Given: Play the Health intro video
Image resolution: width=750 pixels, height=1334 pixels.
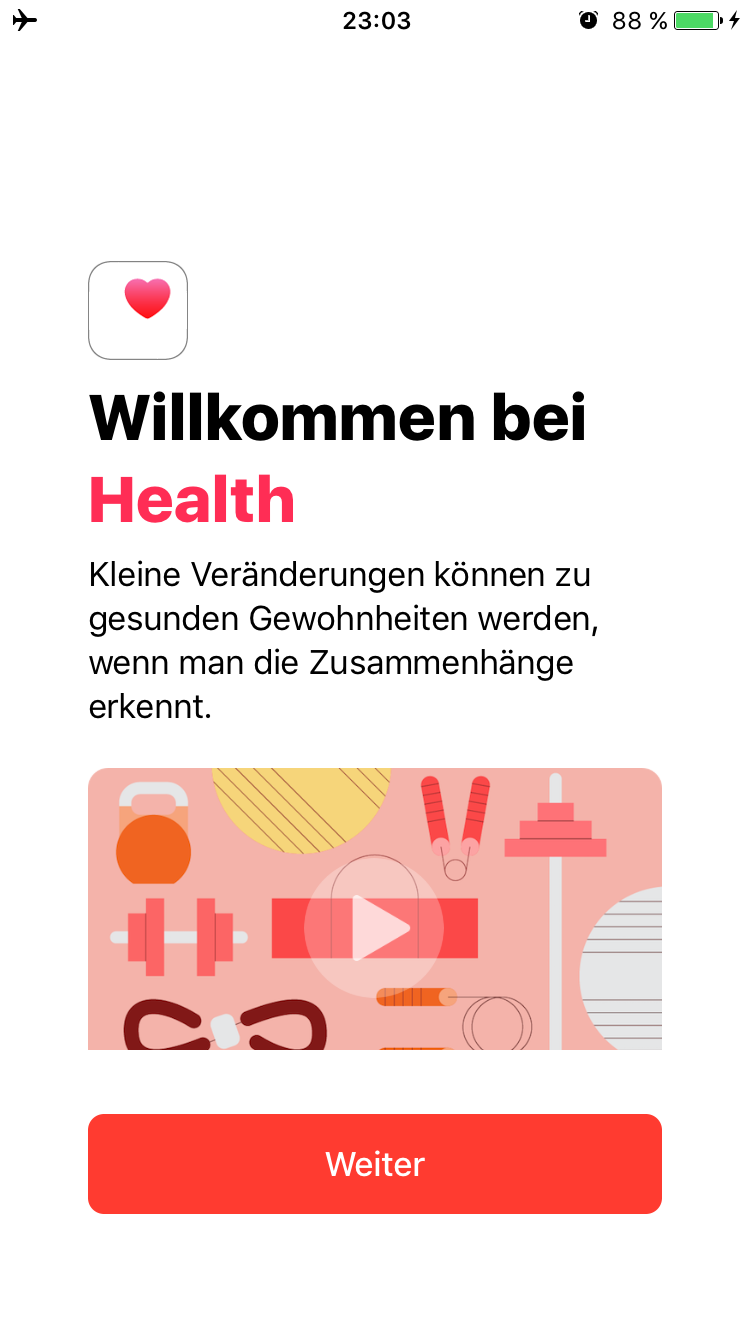Looking at the screenshot, I should [374, 927].
